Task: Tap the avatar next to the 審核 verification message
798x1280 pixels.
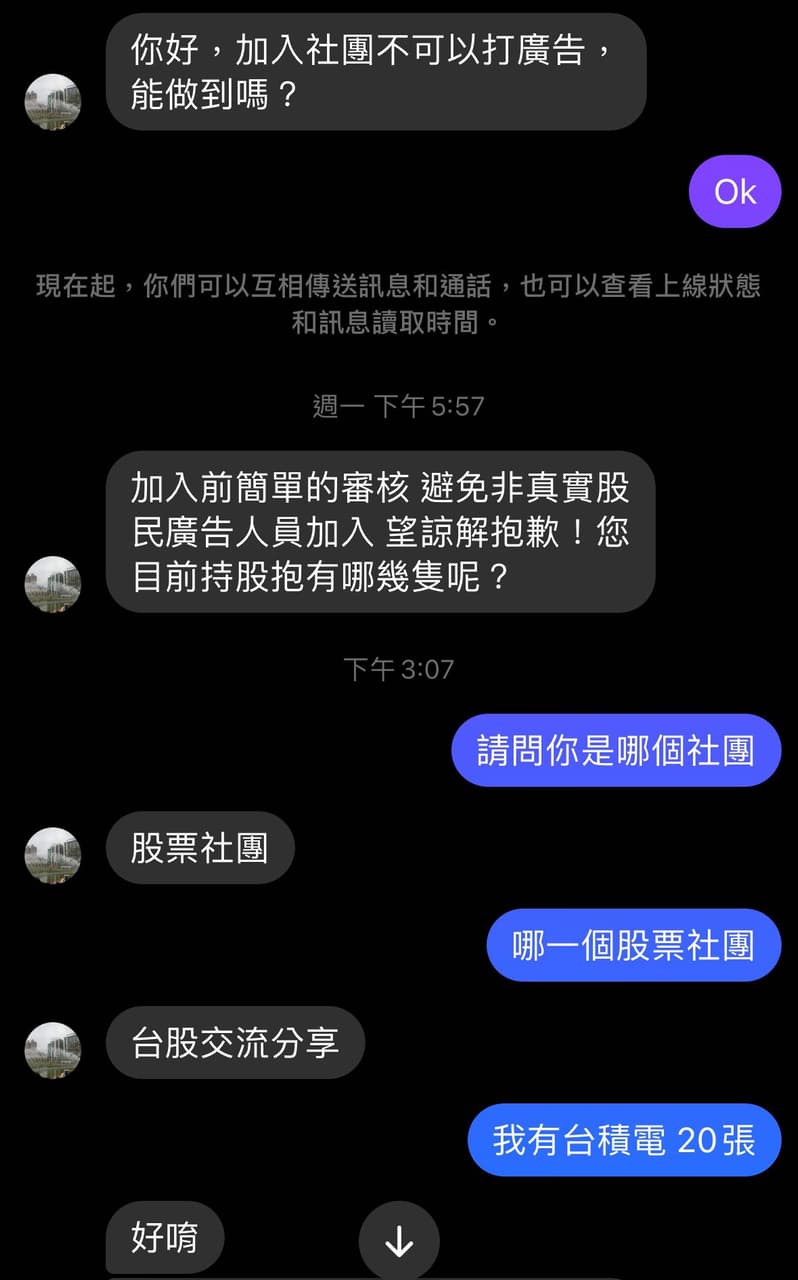Action: [51, 585]
